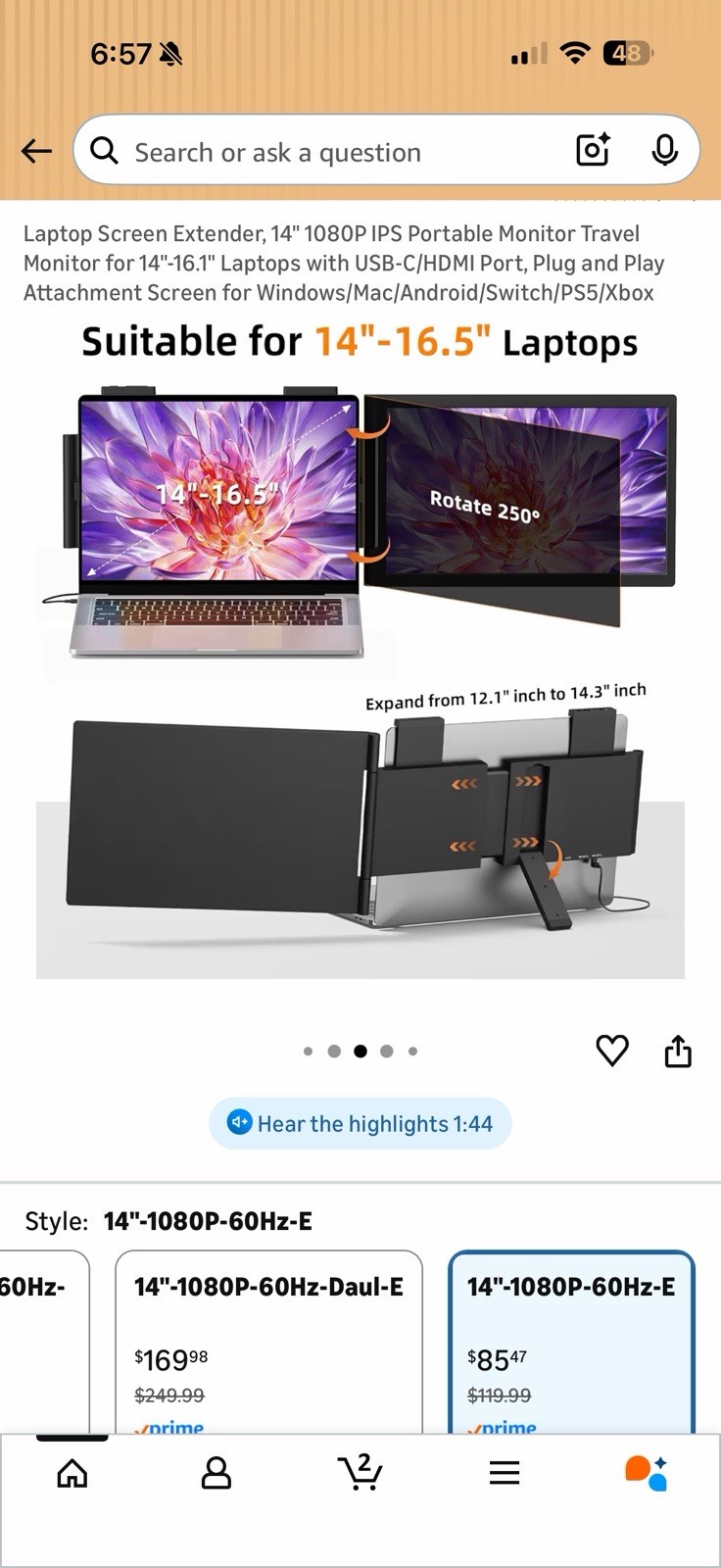This screenshot has width=721, height=1568.
Task: Open the shopping cart with 2 items
Action: (x=360, y=1472)
